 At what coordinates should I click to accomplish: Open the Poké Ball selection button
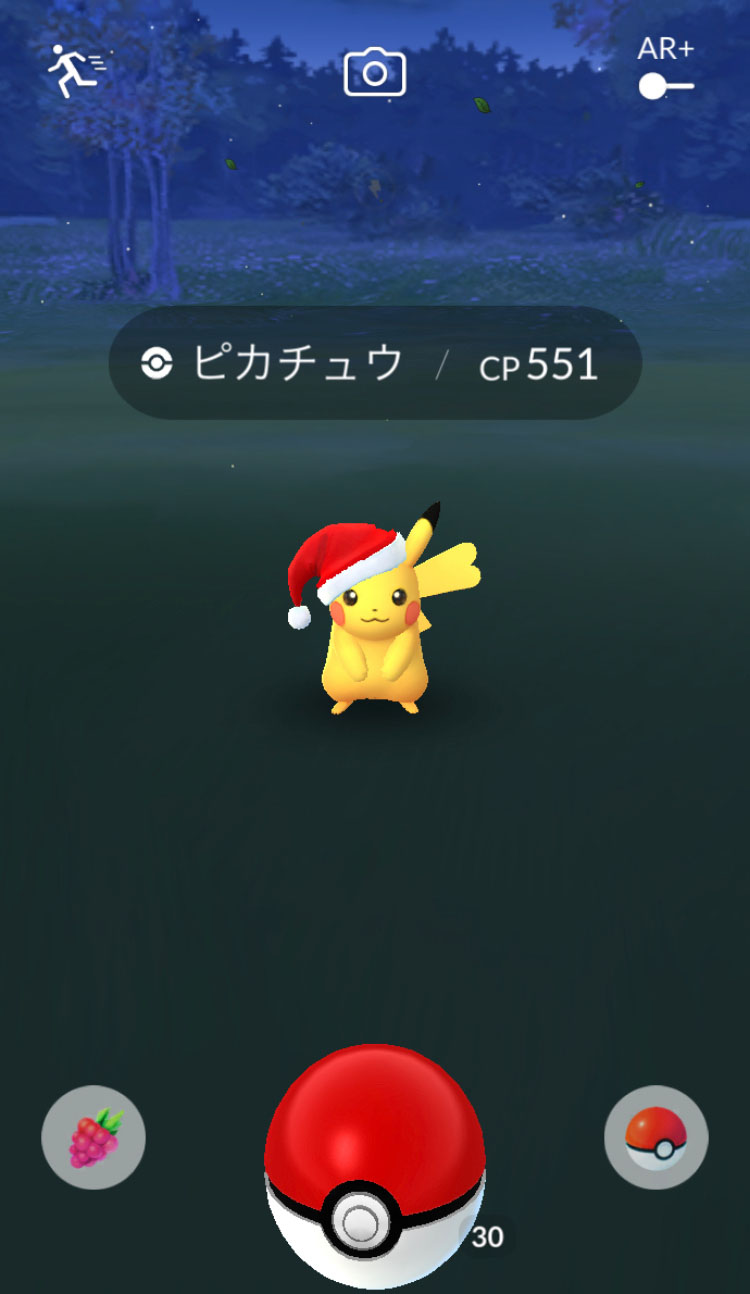tap(656, 1138)
